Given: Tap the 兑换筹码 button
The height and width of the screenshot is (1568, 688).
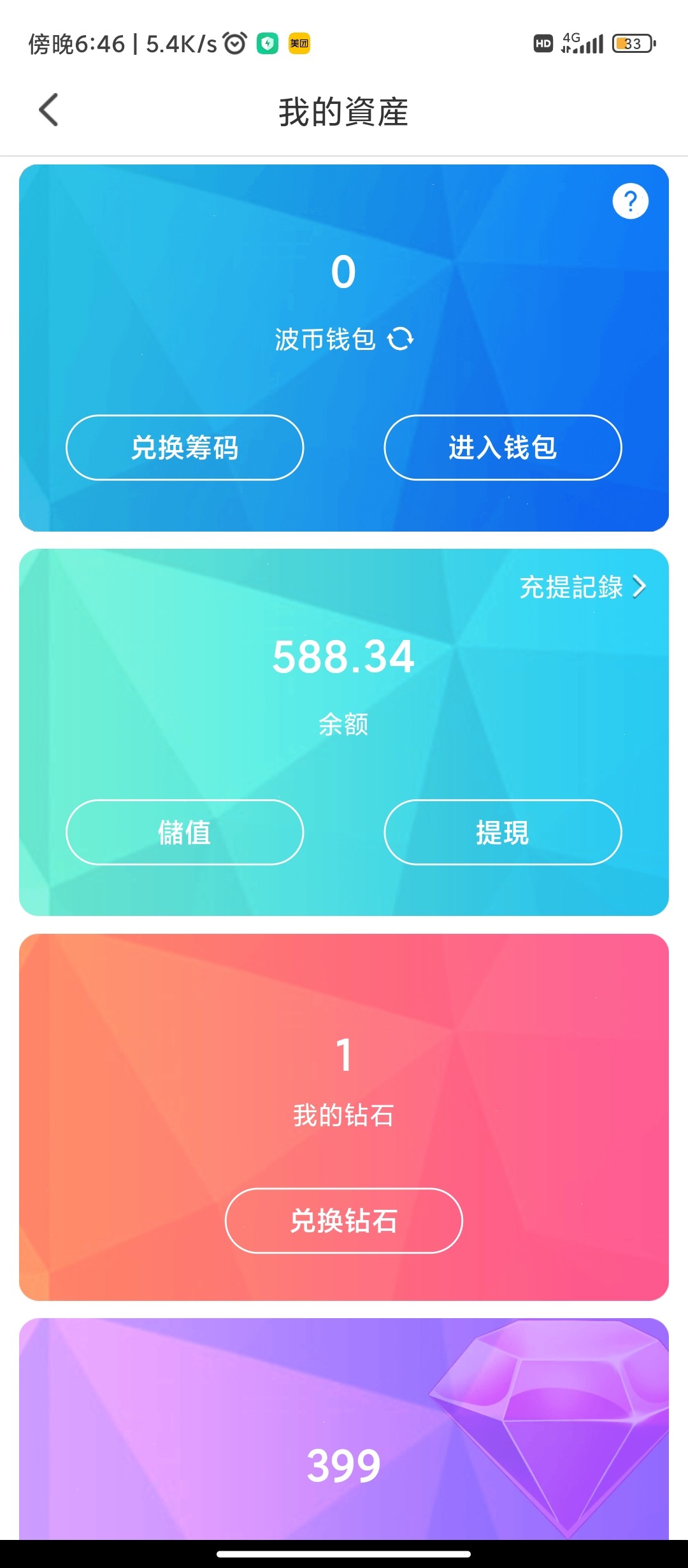Looking at the screenshot, I should pyautogui.click(x=185, y=447).
